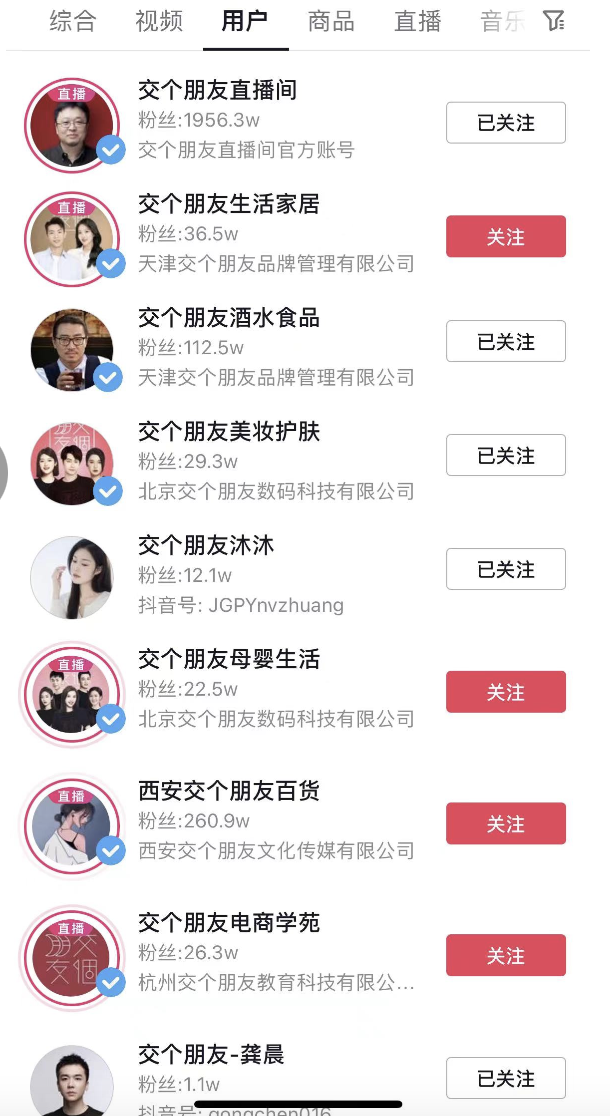Image resolution: width=610 pixels, height=1116 pixels.
Task: Go to the 直播 tab
Action: (417, 22)
